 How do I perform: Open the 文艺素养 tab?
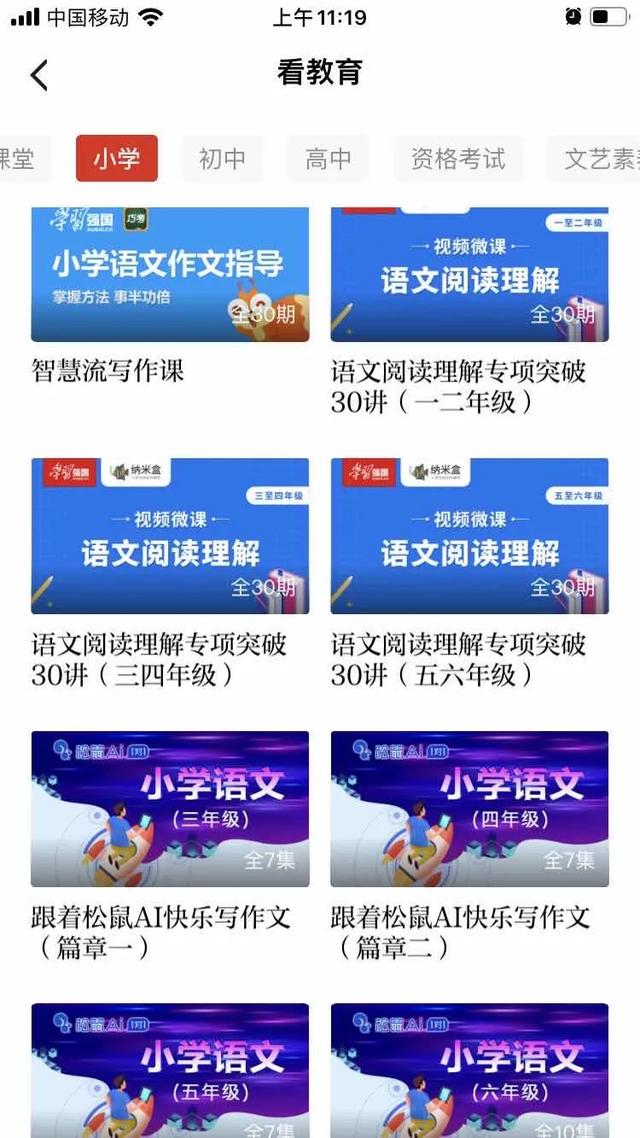(x=600, y=159)
